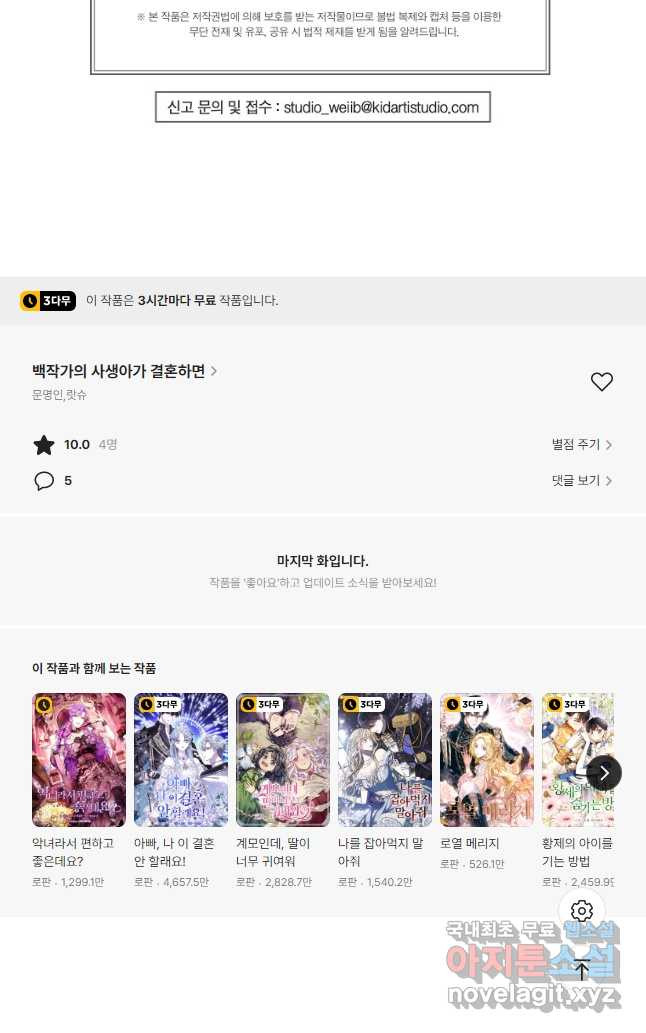Screen dimensions: 646x1033
Task: Open viewer settings gear icon
Action: 582,911
